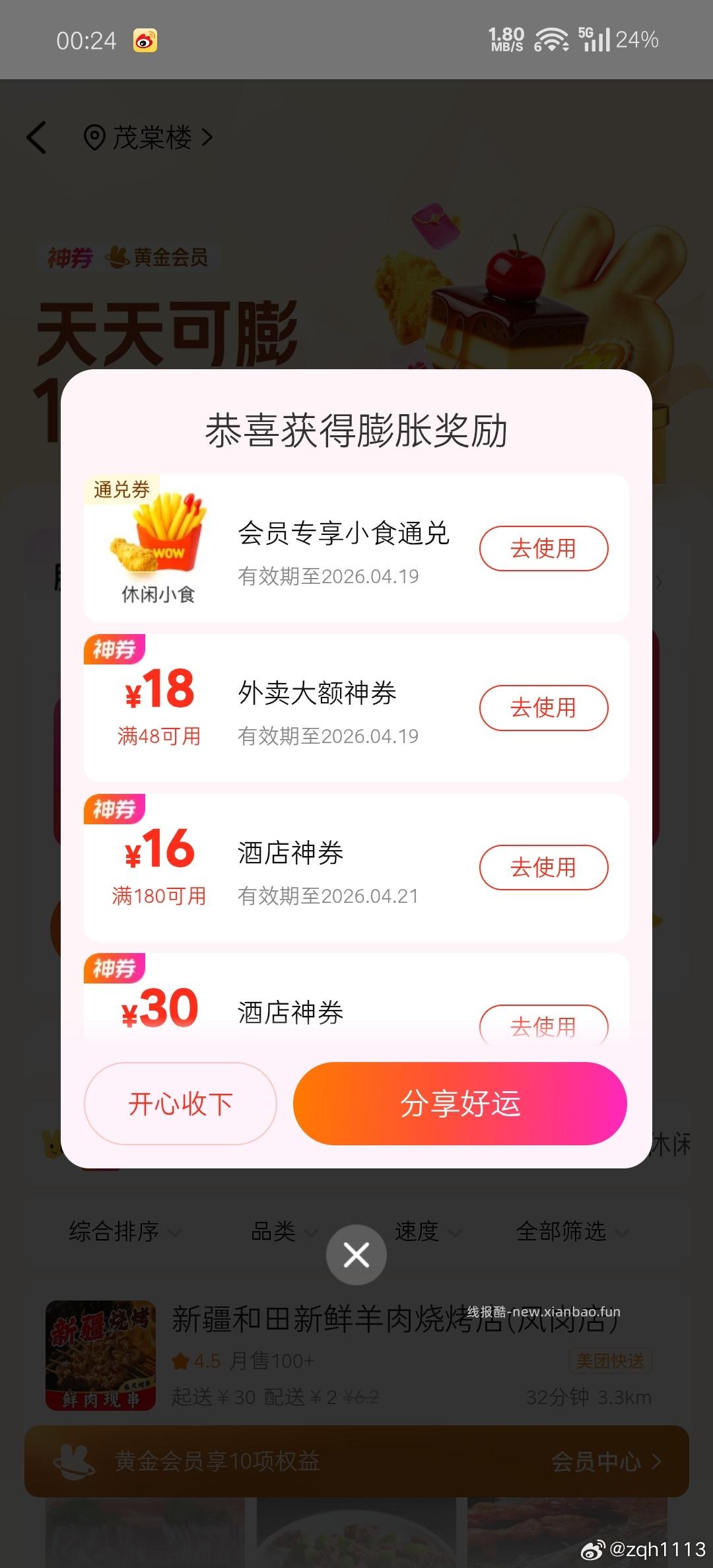Tap 去使用 on the 会员专享小食通兑 coupon
713x1568 pixels.
[544, 548]
